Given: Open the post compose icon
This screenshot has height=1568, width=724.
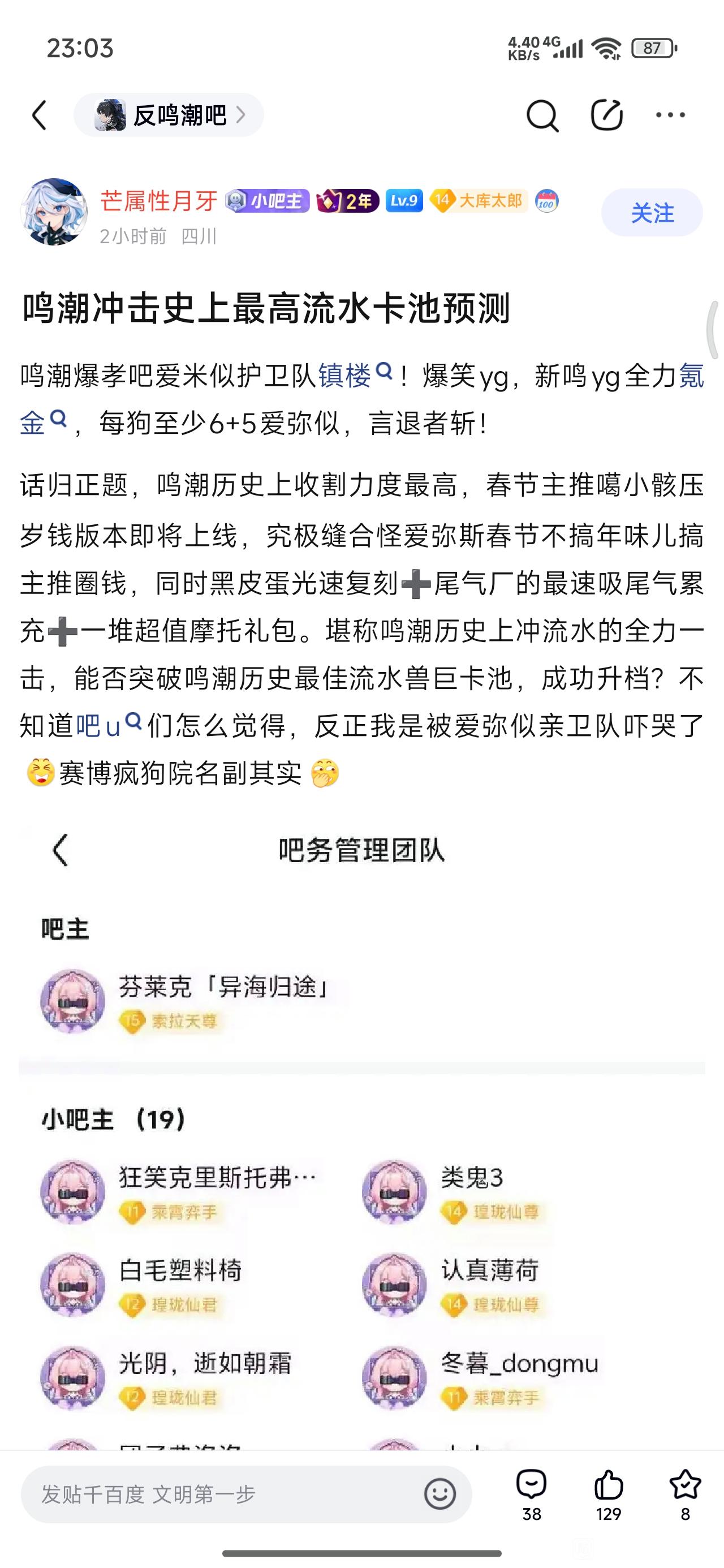Looking at the screenshot, I should (x=606, y=115).
